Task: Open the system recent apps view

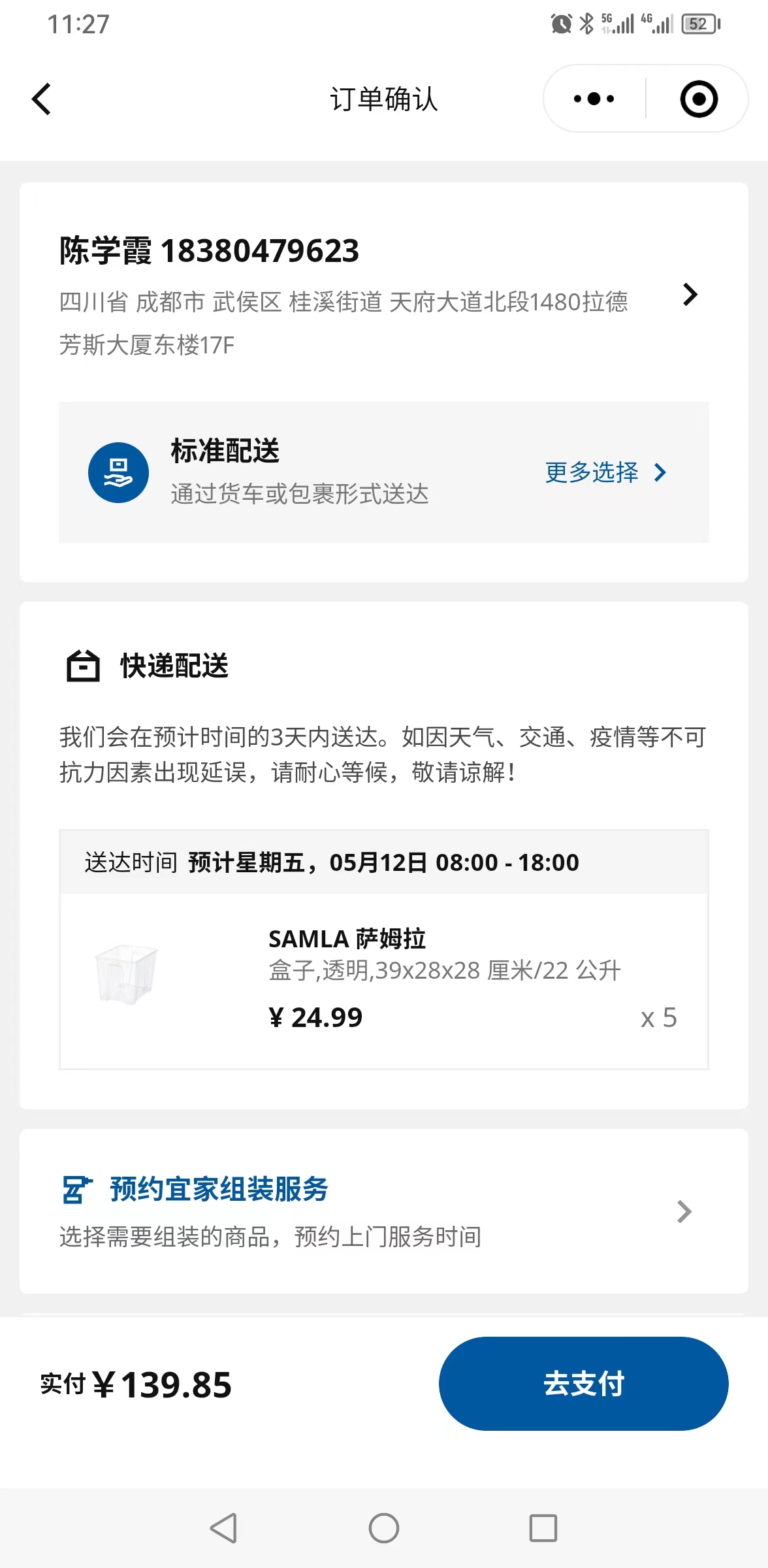Action: [x=543, y=1528]
